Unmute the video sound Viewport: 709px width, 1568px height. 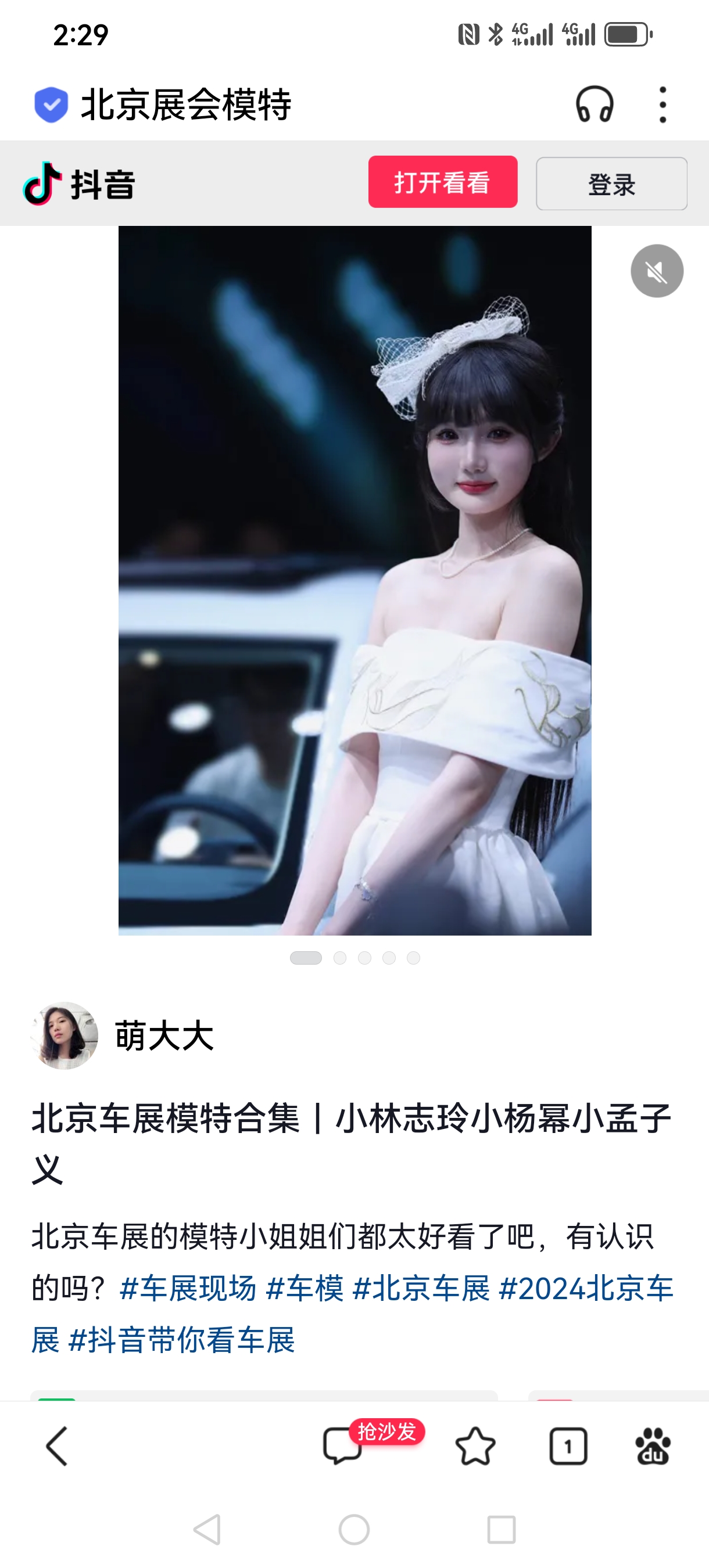point(656,271)
